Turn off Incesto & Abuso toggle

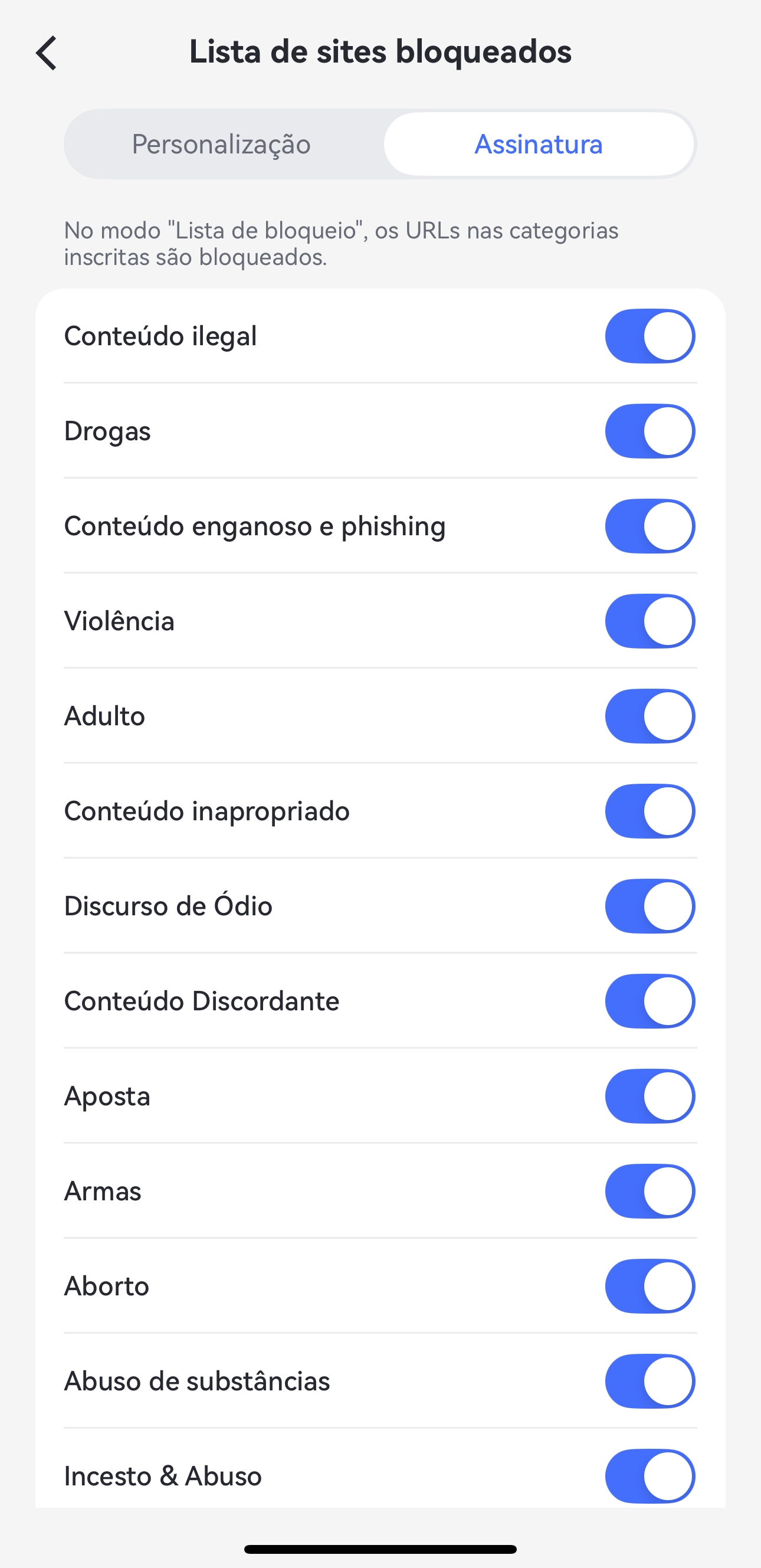pyautogui.click(x=648, y=1476)
